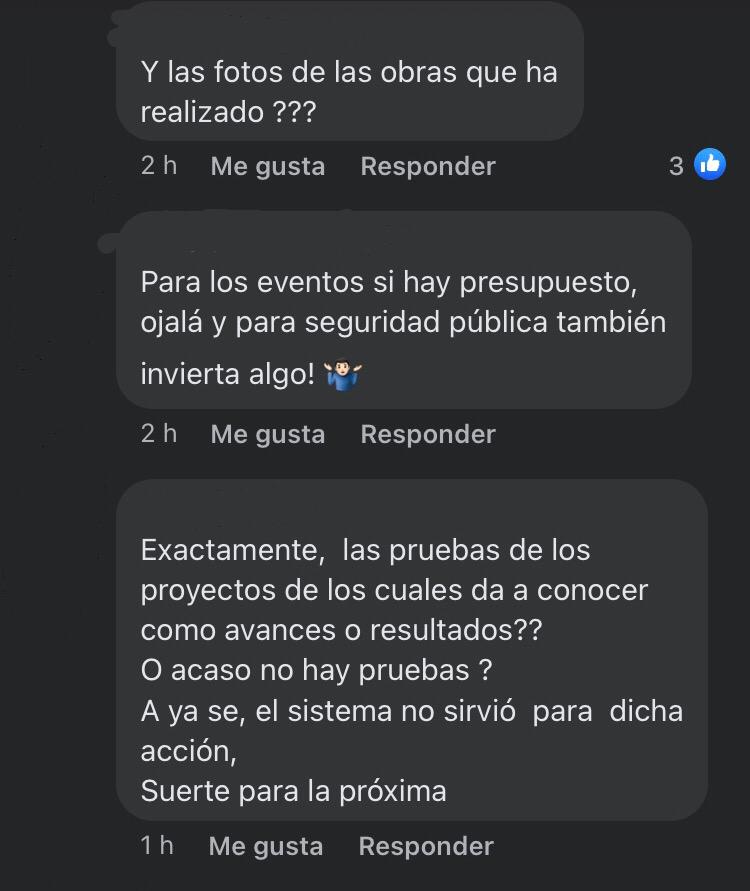The image size is (750, 891).
Task: Reply to the fotos de las obras comment
Action: tap(427, 166)
